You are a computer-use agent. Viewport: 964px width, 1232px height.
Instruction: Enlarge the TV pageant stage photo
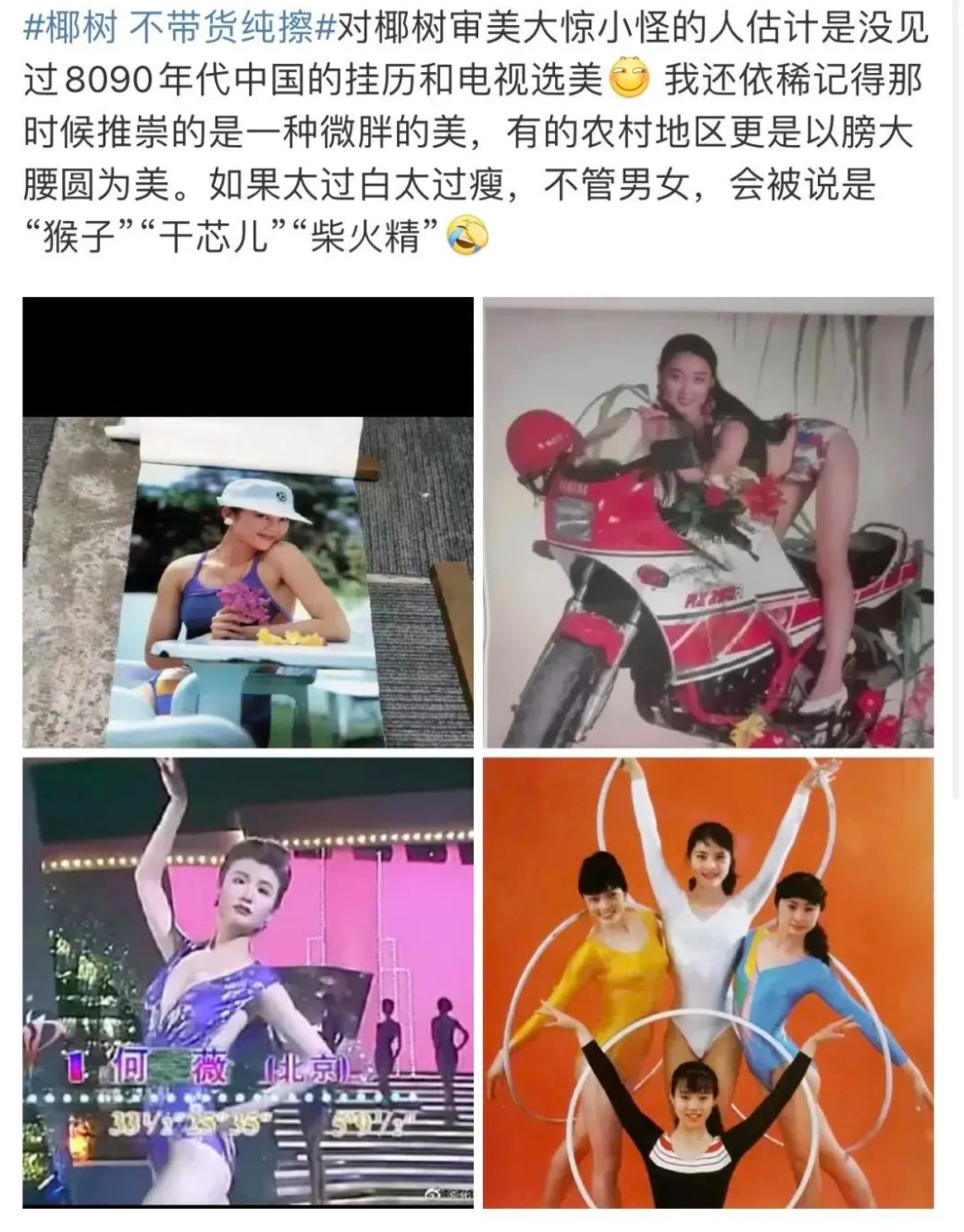tap(248, 982)
